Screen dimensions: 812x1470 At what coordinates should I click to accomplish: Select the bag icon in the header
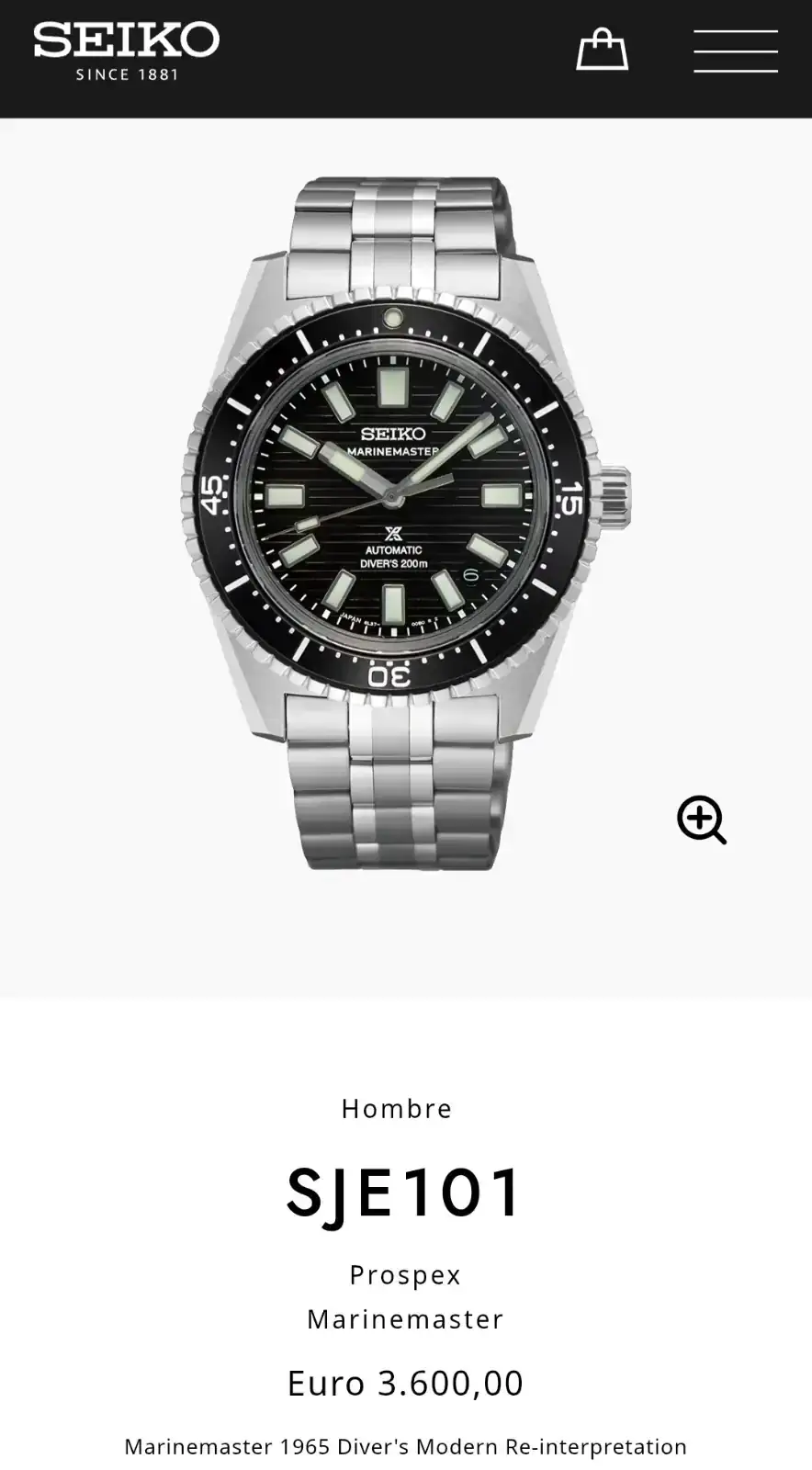tap(603, 51)
